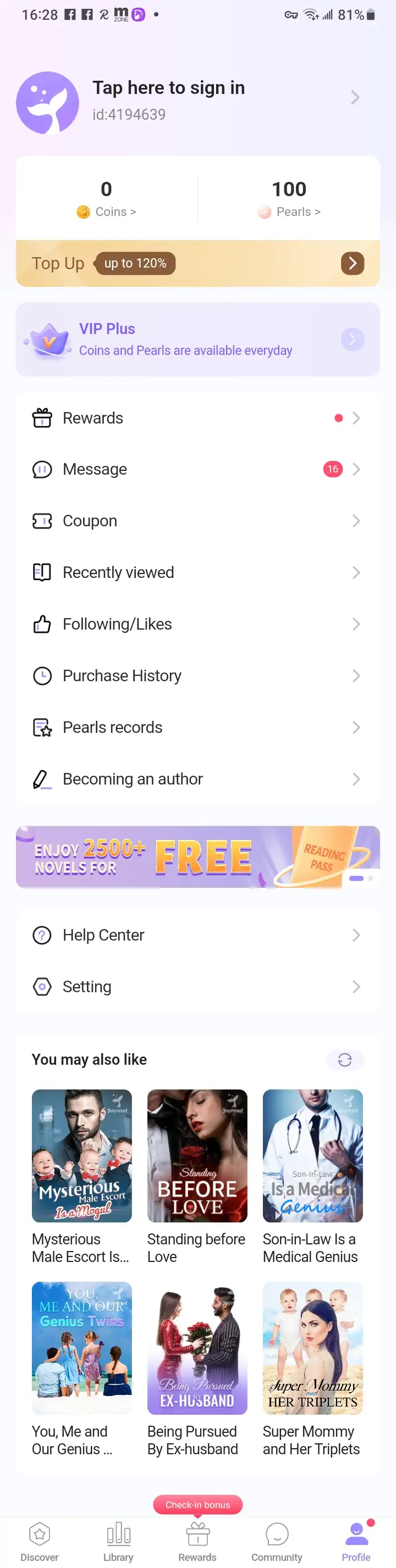Screen dimensions: 396x1568
Task: Refresh the You may also like list
Action: [x=345, y=1060]
